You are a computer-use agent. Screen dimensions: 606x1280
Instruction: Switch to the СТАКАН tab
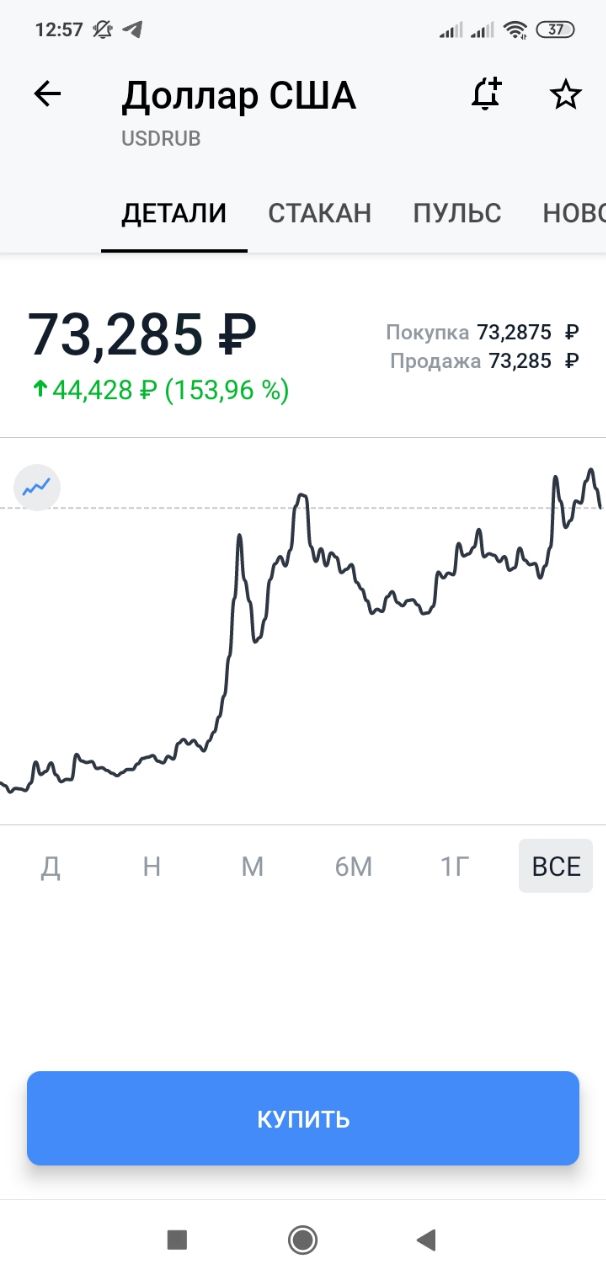pos(320,213)
